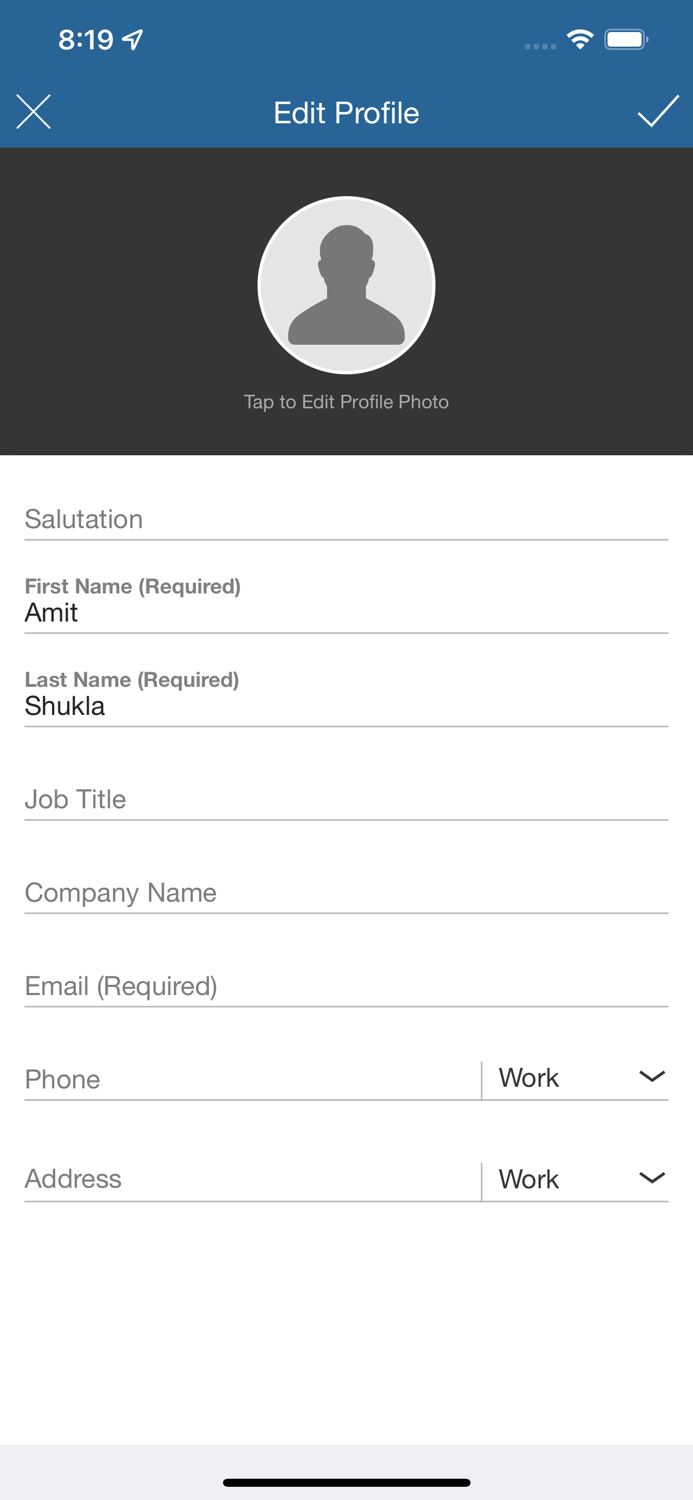The image size is (693, 1500).
Task: Edit the First Name field
Action: [346, 601]
